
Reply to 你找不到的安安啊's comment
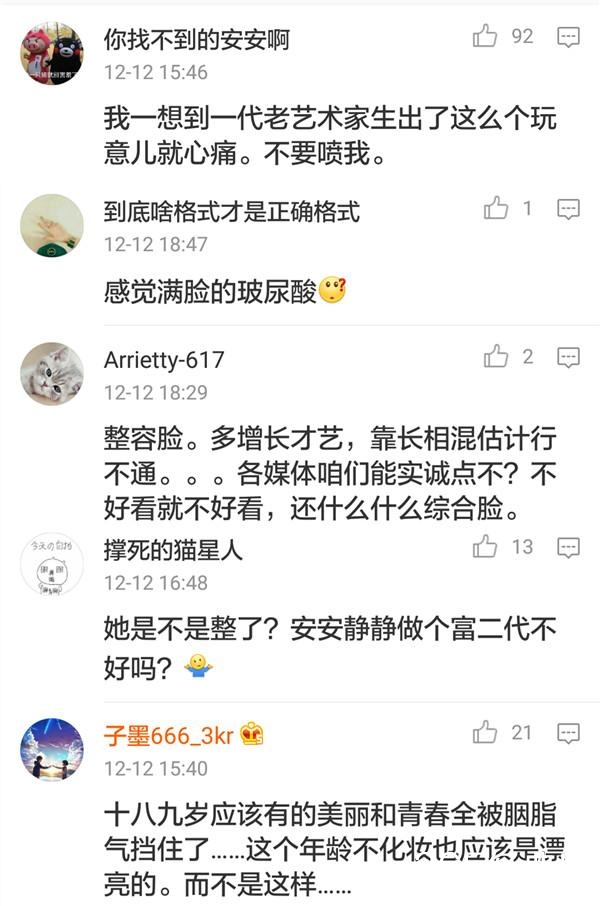(568, 38)
